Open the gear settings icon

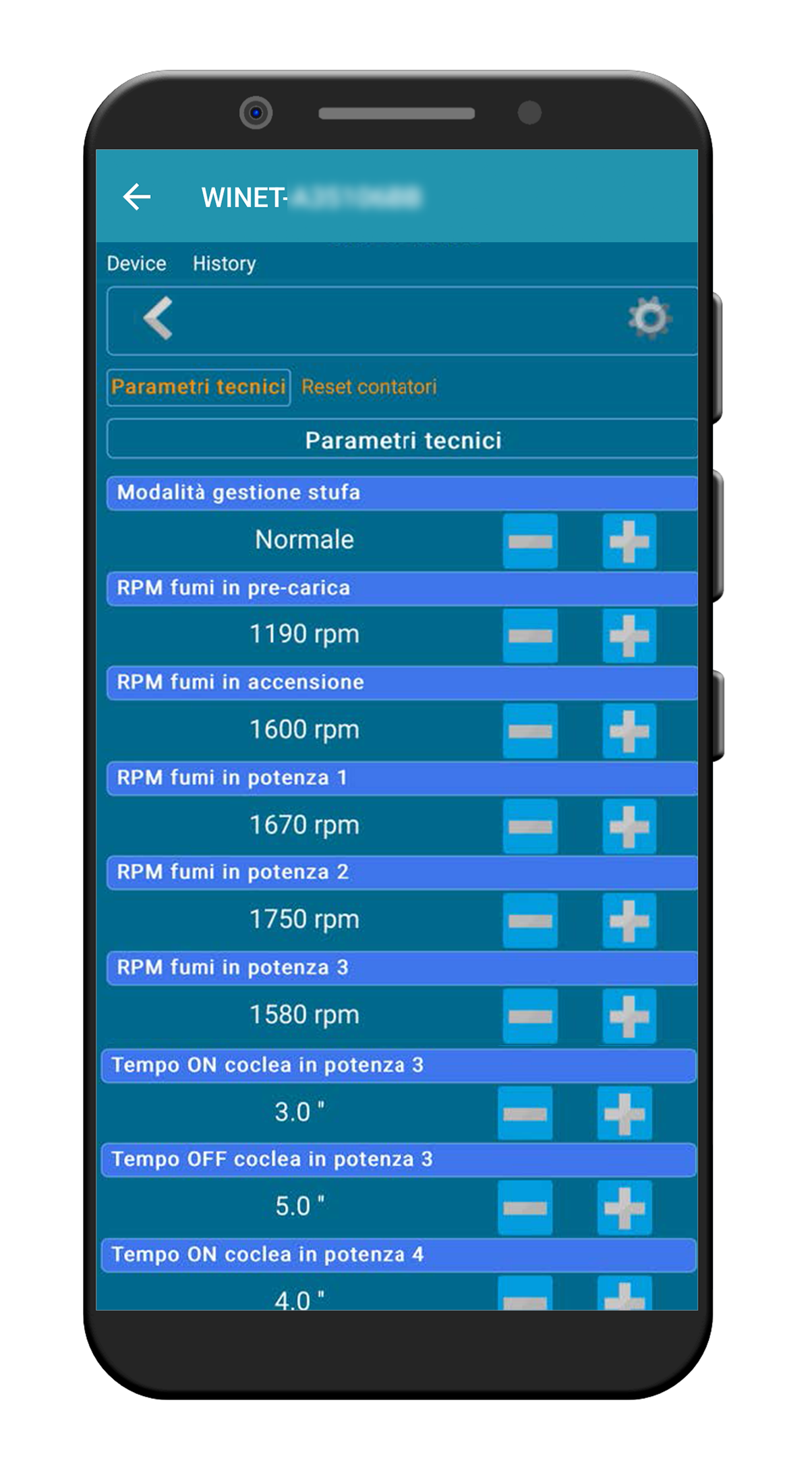(649, 318)
